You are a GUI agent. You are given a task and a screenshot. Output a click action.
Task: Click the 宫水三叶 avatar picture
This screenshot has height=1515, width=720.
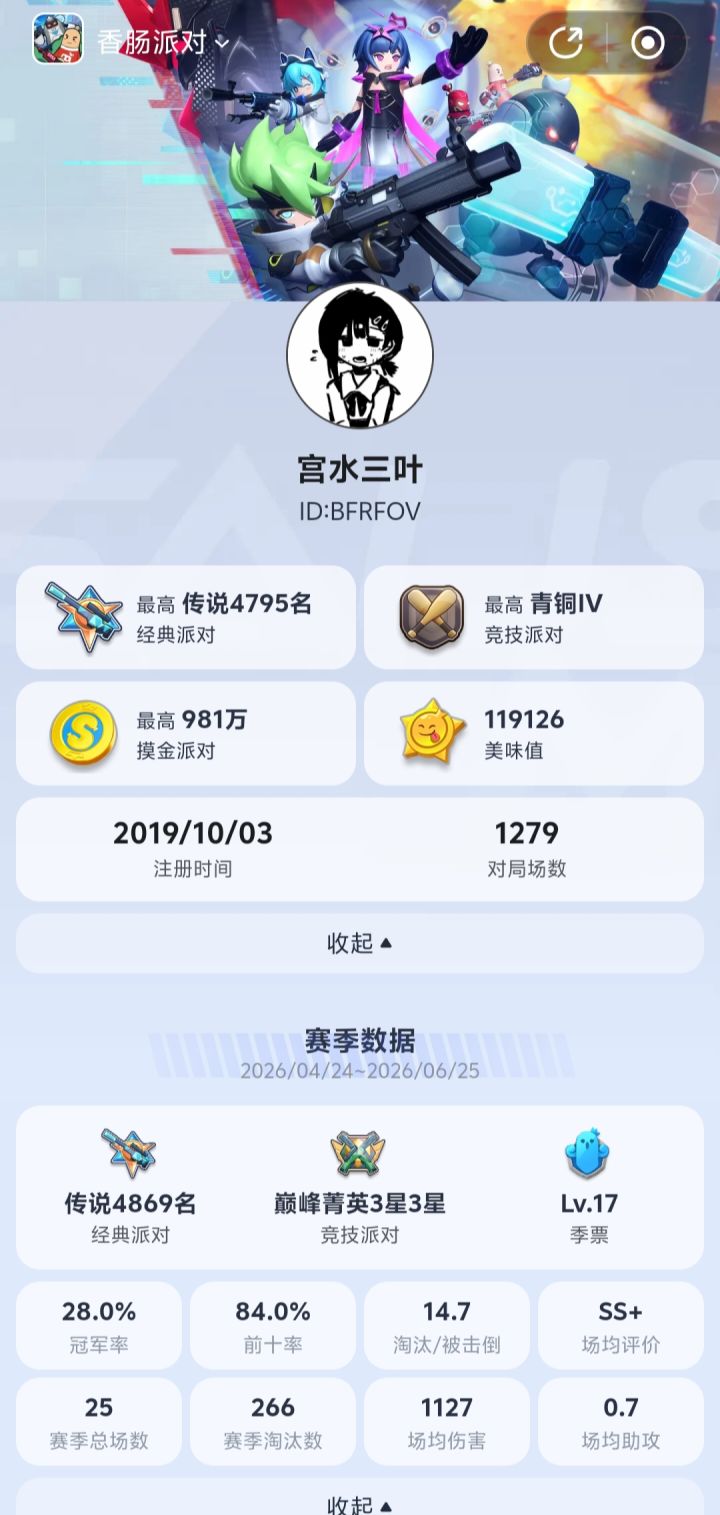click(x=360, y=359)
